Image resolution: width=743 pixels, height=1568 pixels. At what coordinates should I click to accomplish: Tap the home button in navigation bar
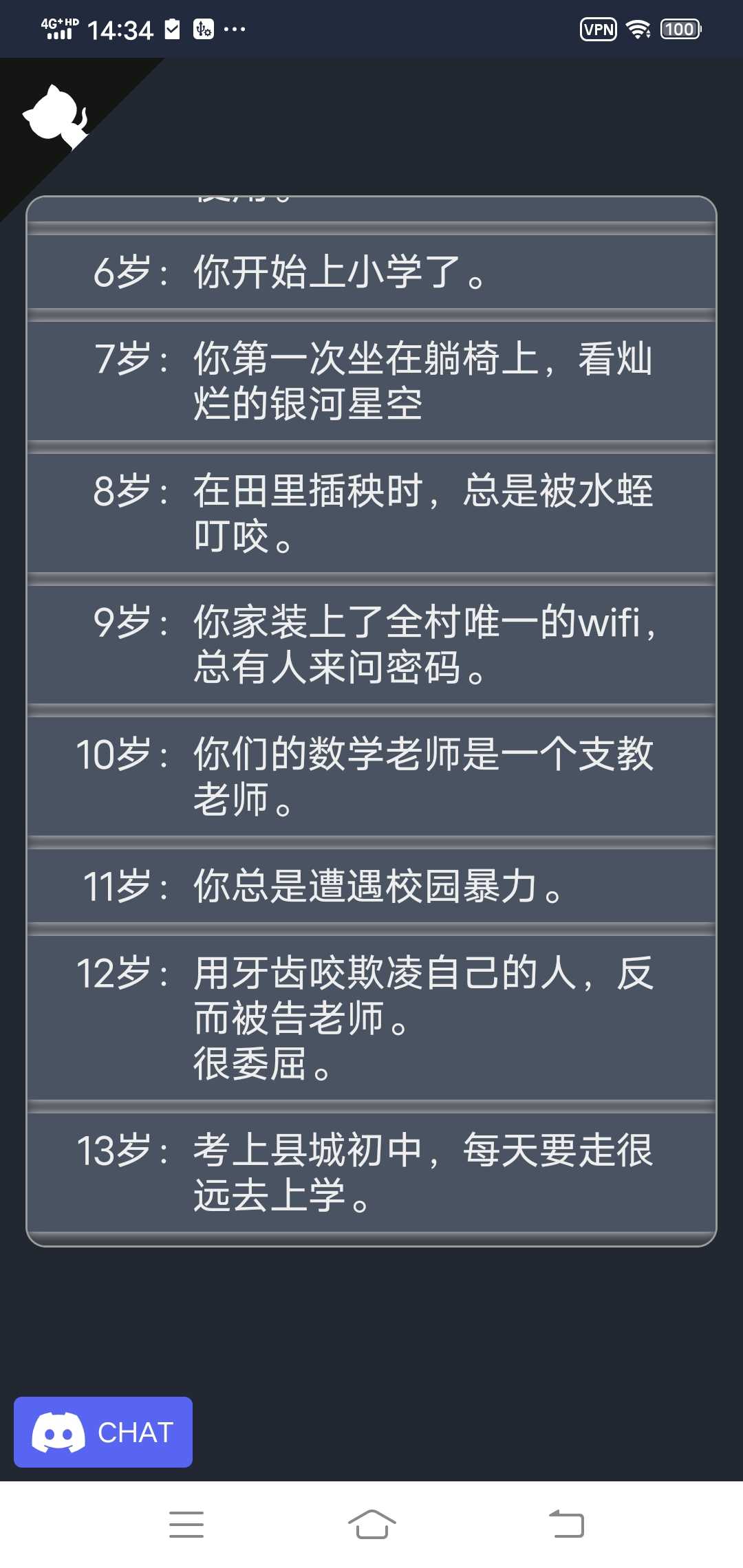point(371,1523)
